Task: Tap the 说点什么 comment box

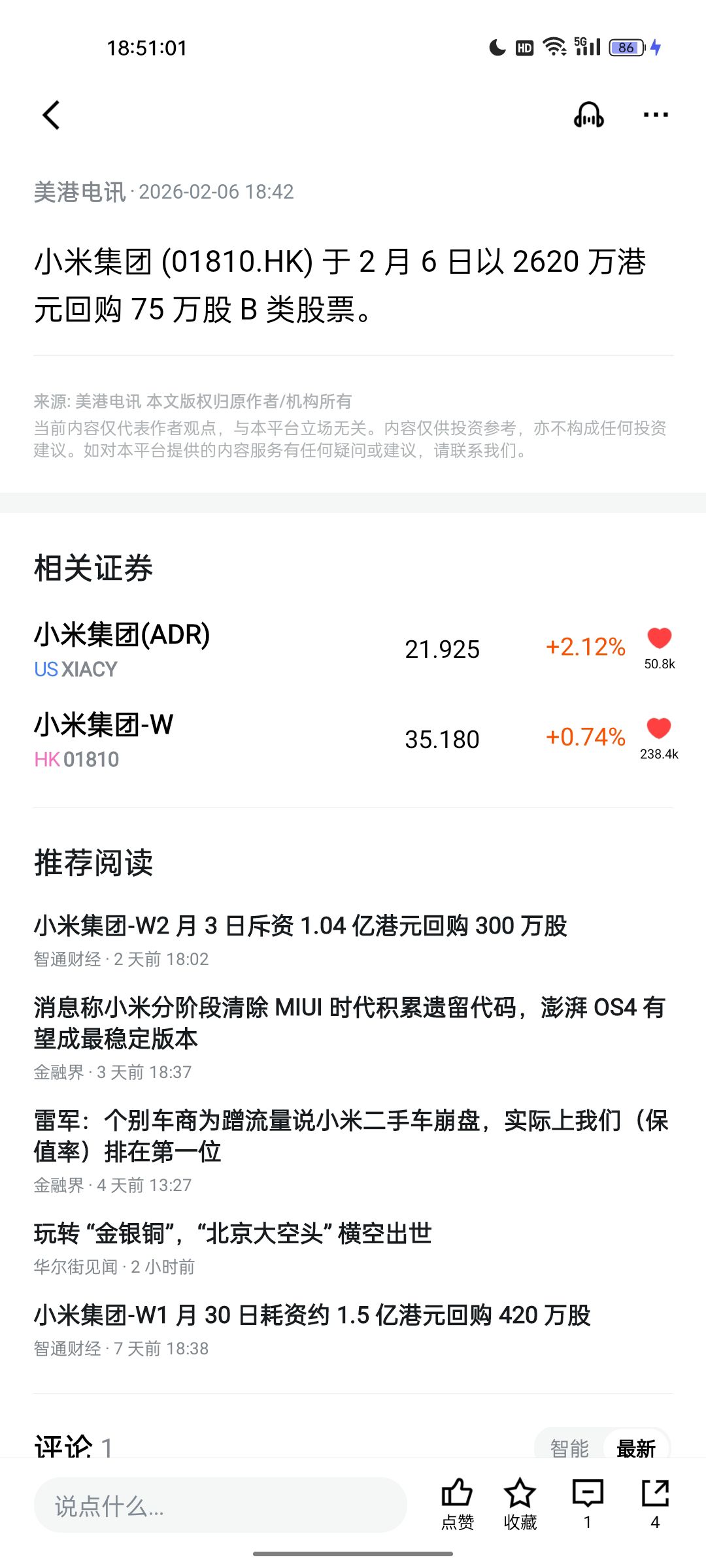Action: 220,1505
